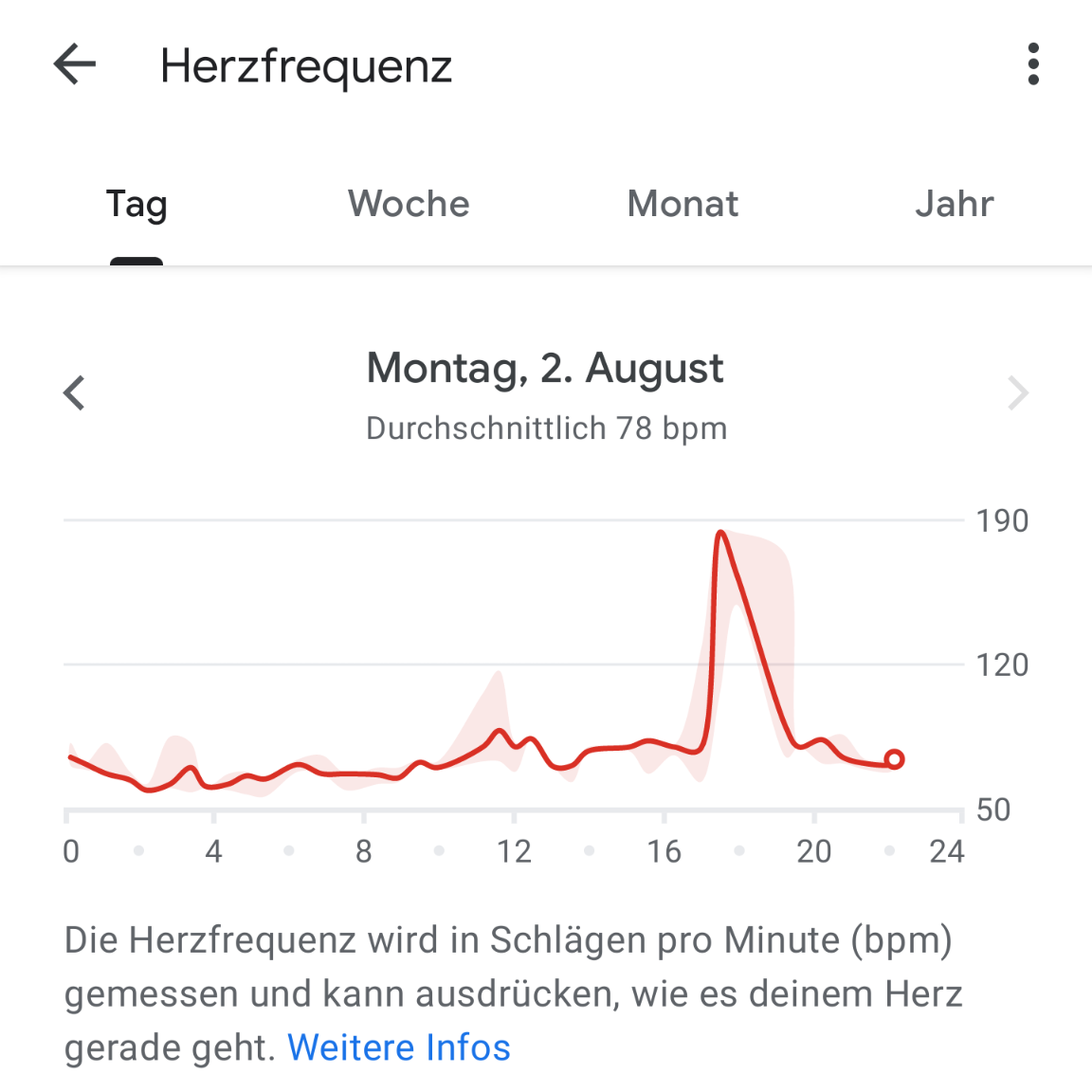The image size is (1092, 1092).
Task: Switch to the Woche tab
Action: (x=409, y=204)
